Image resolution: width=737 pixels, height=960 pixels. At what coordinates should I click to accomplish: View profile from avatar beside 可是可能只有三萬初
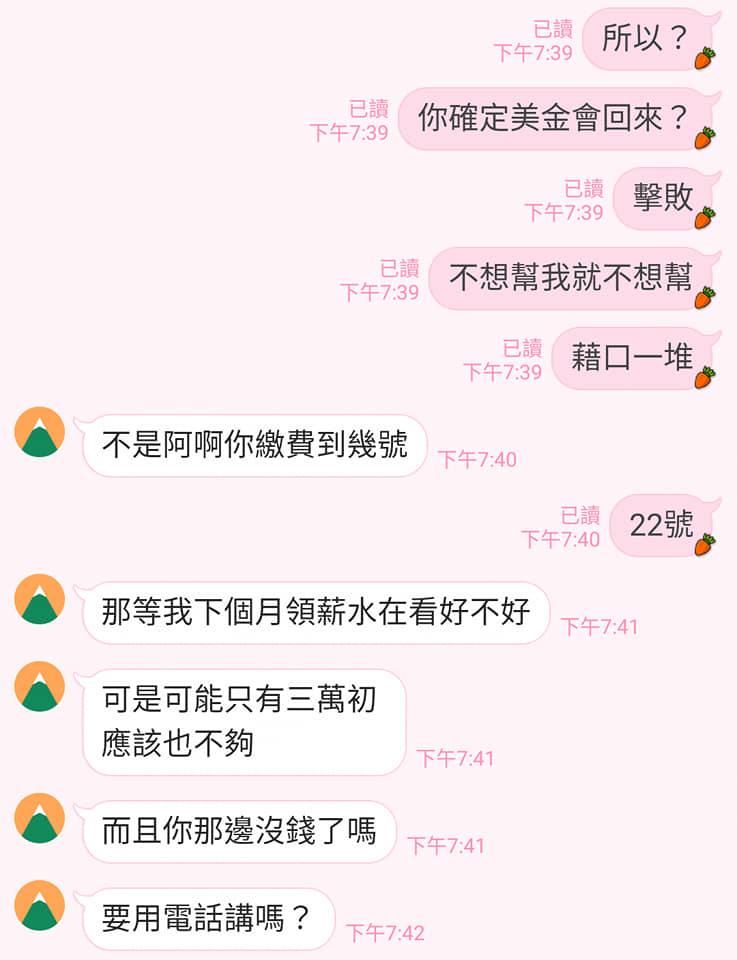click(x=40, y=686)
